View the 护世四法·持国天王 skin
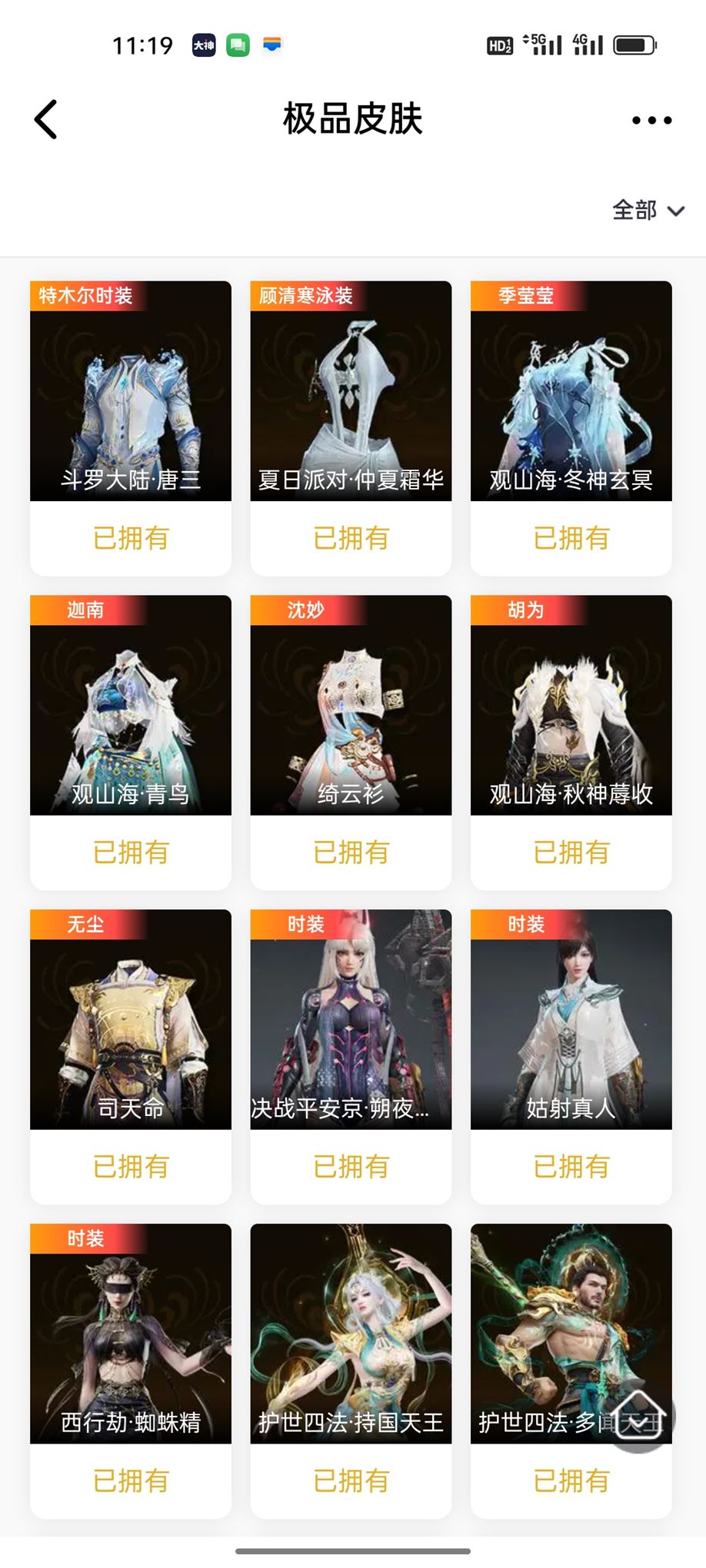Screen dimensions: 706x1568 click(x=351, y=1334)
